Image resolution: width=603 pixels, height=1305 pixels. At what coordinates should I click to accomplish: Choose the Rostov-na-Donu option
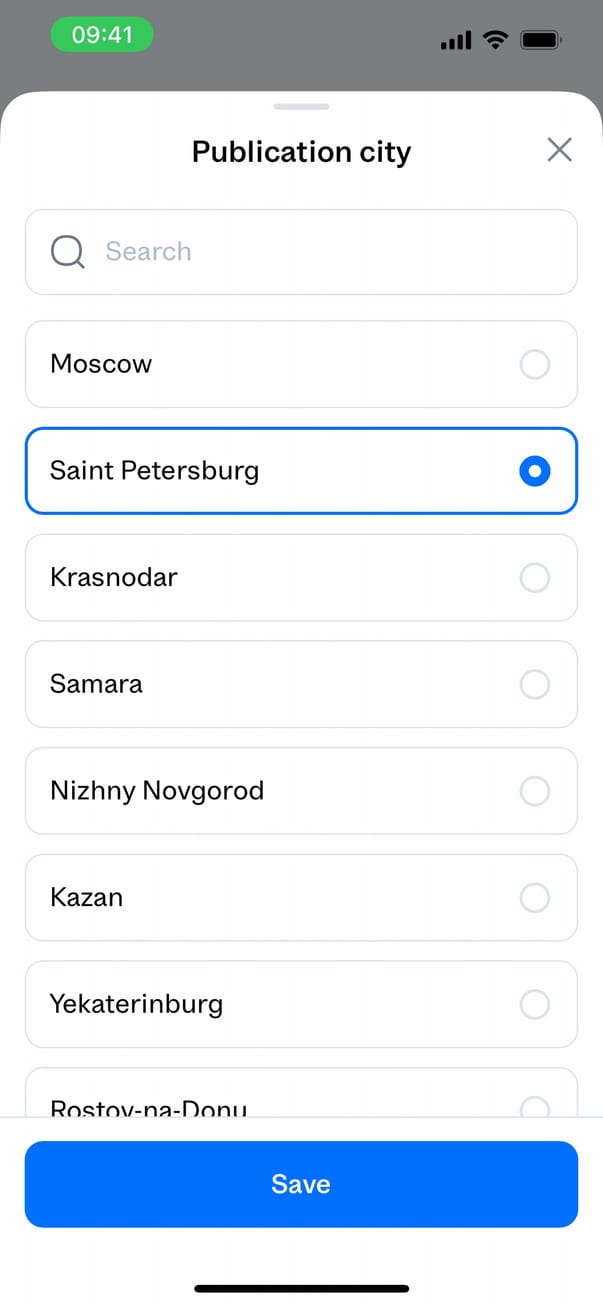point(301,1098)
